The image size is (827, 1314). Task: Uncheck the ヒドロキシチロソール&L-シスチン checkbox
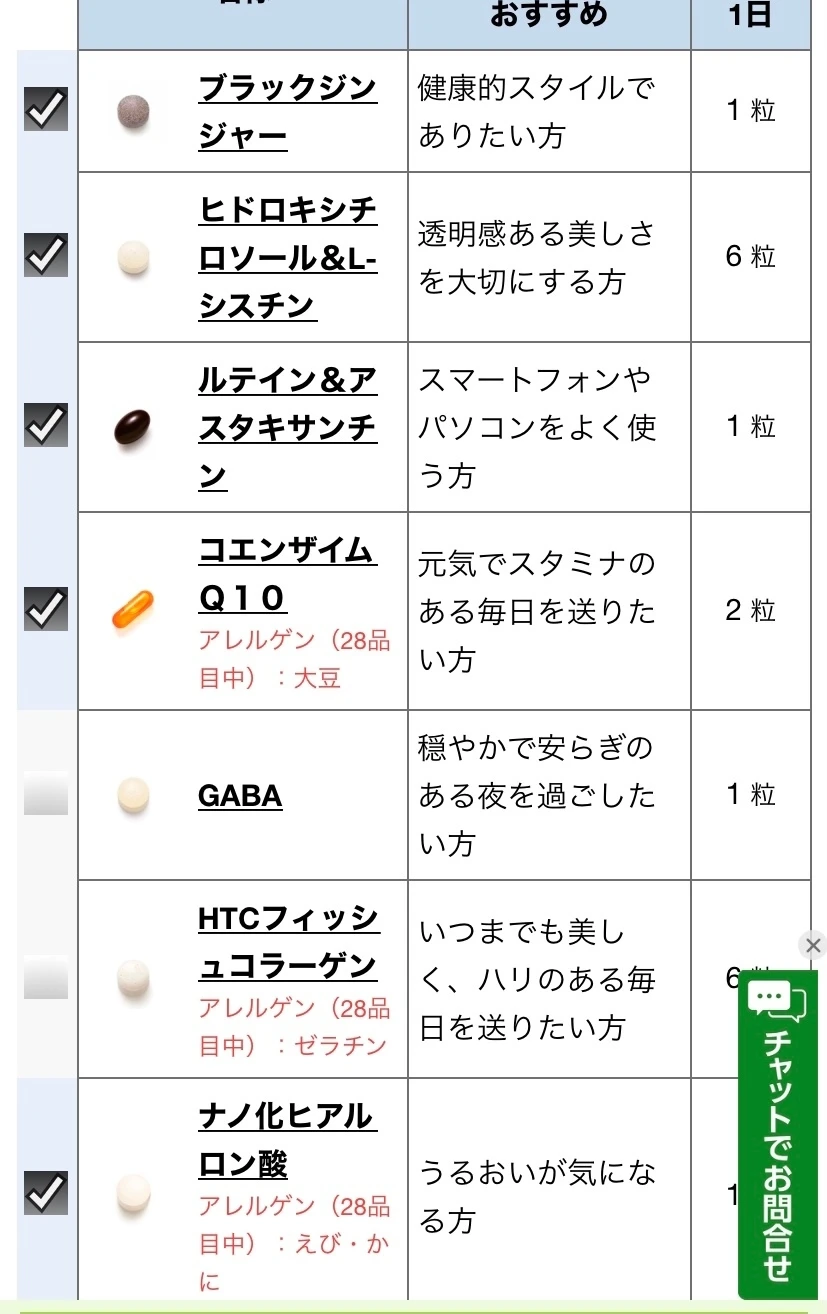click(x=46, y=256)
